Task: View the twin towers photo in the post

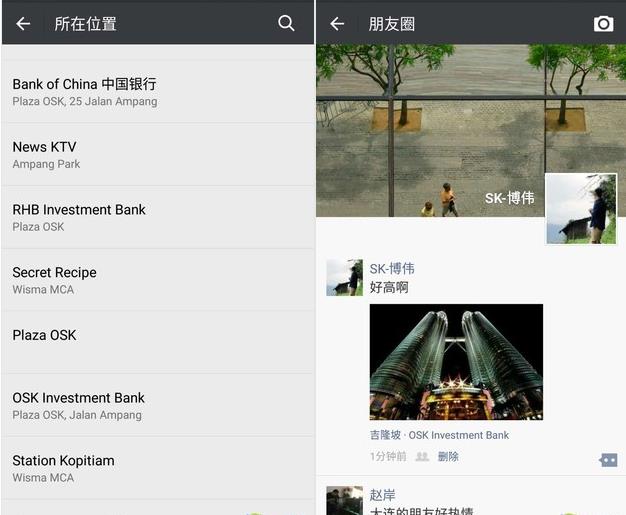Action: coord(456,361)
